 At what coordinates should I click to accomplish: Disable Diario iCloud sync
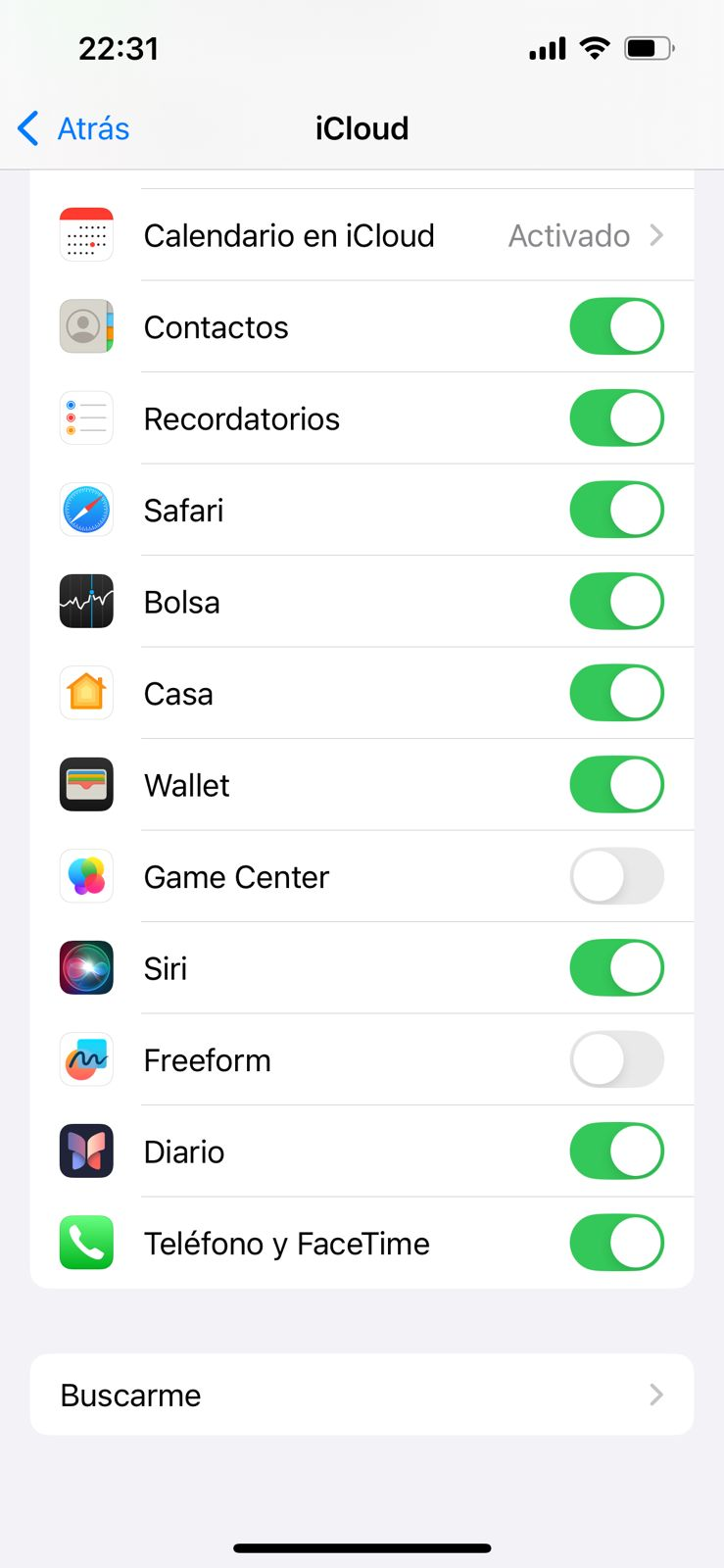click(616, 1151)
